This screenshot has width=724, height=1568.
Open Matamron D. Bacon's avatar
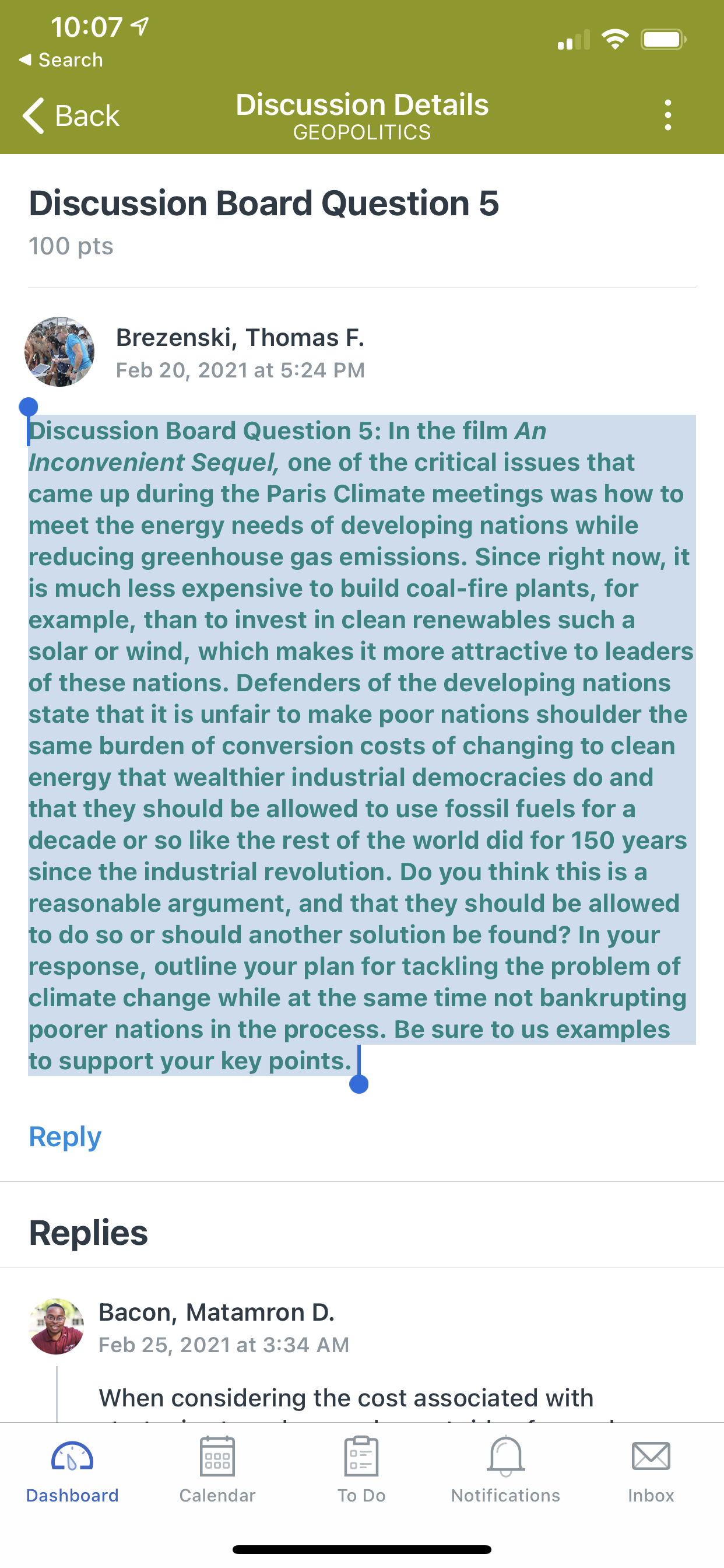[57, 1326]
